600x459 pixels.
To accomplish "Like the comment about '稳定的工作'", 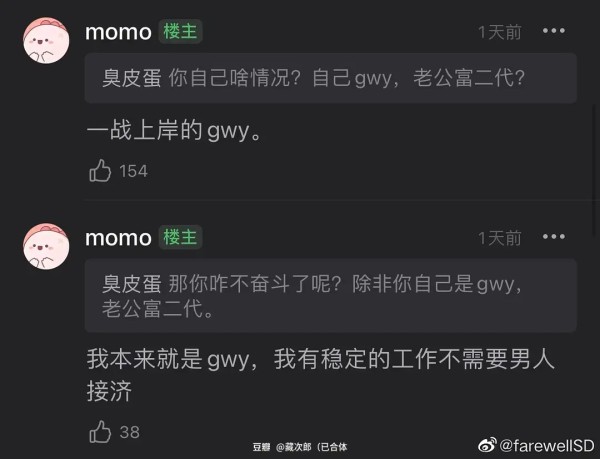I will coord(101,432).
